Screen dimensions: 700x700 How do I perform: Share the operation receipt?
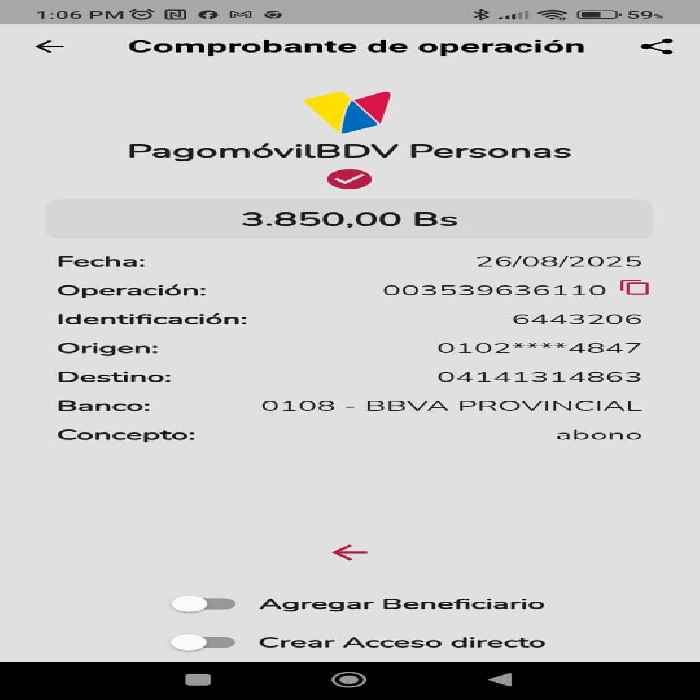click(656, 46)
